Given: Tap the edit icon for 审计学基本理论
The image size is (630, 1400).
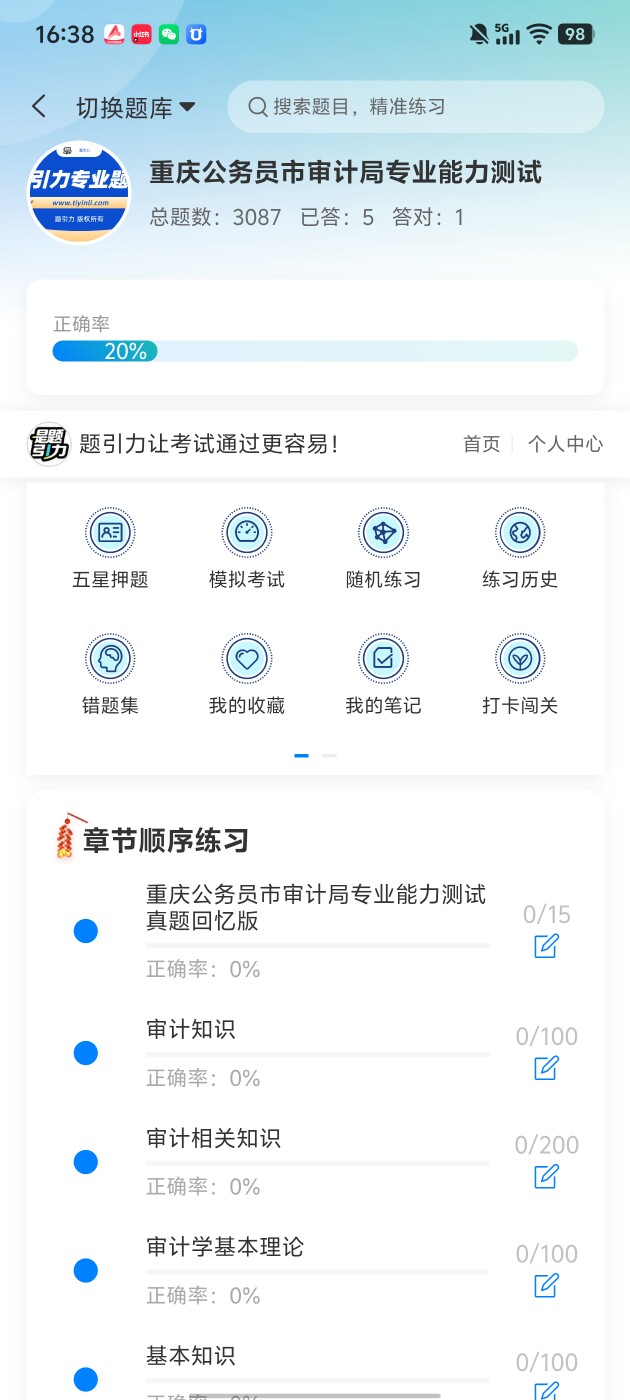Looking at the screenshot, I should point(546,1285).
